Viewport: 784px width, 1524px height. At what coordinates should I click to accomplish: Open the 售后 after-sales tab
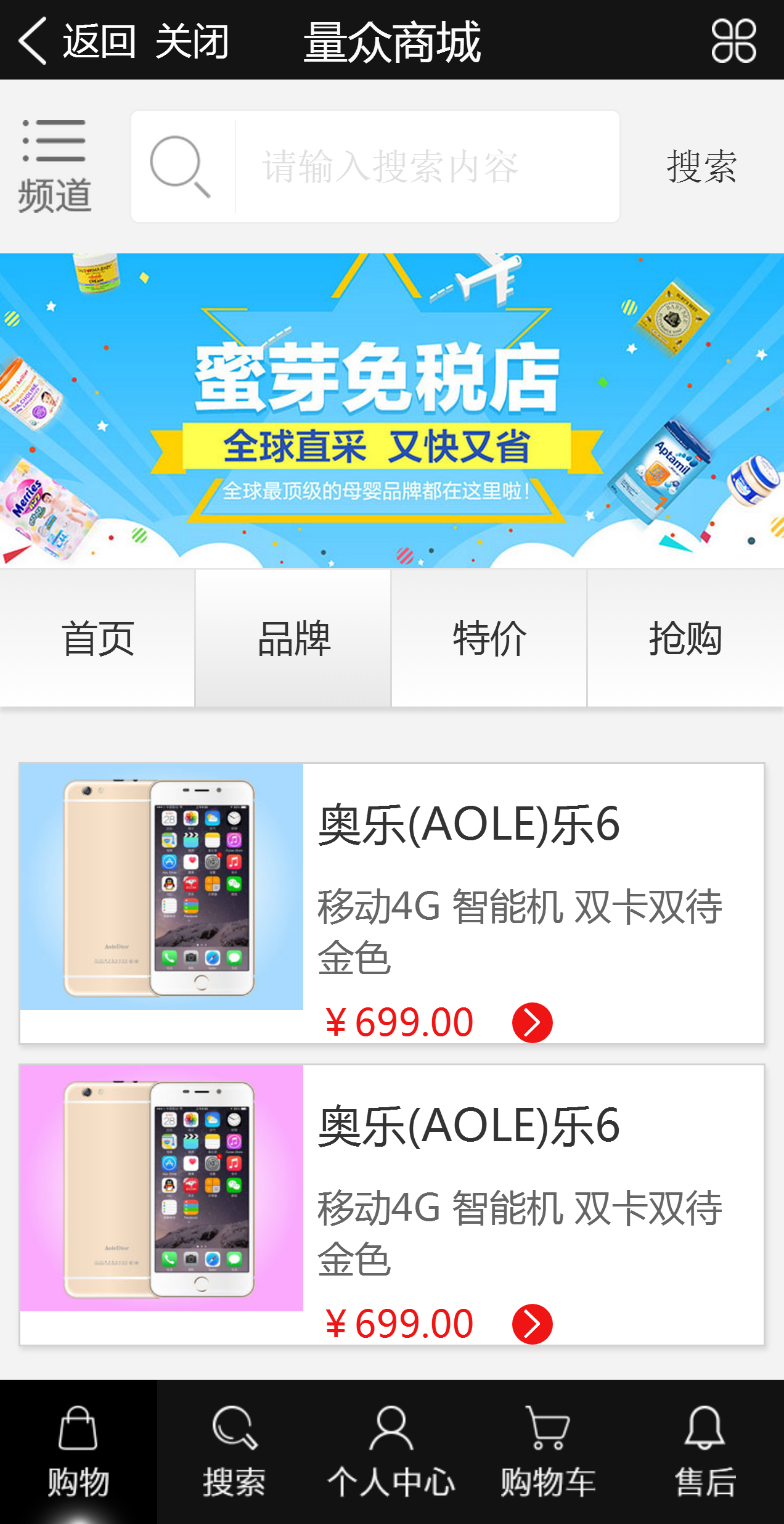[705, 1452]
